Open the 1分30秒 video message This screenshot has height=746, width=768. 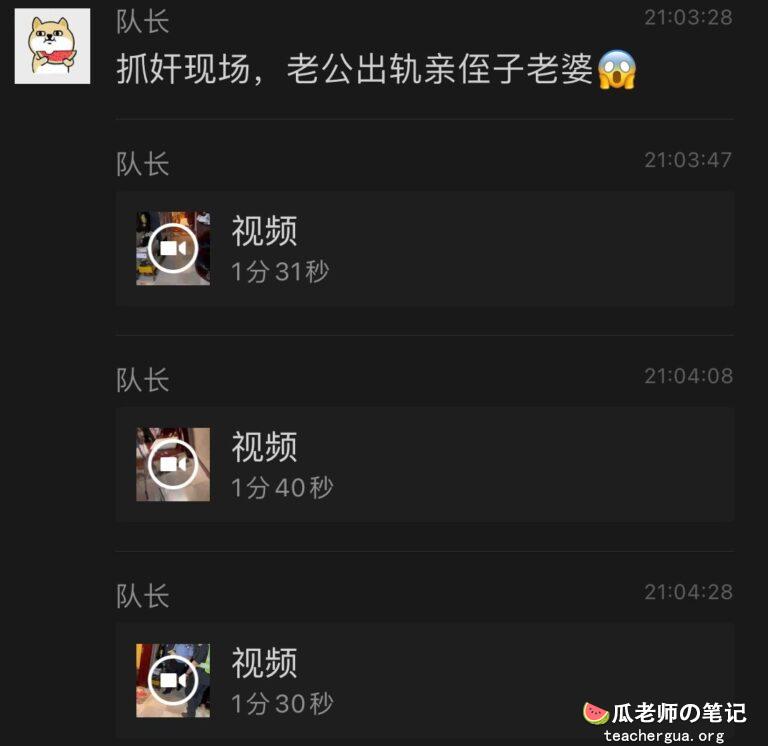(173, 681)
